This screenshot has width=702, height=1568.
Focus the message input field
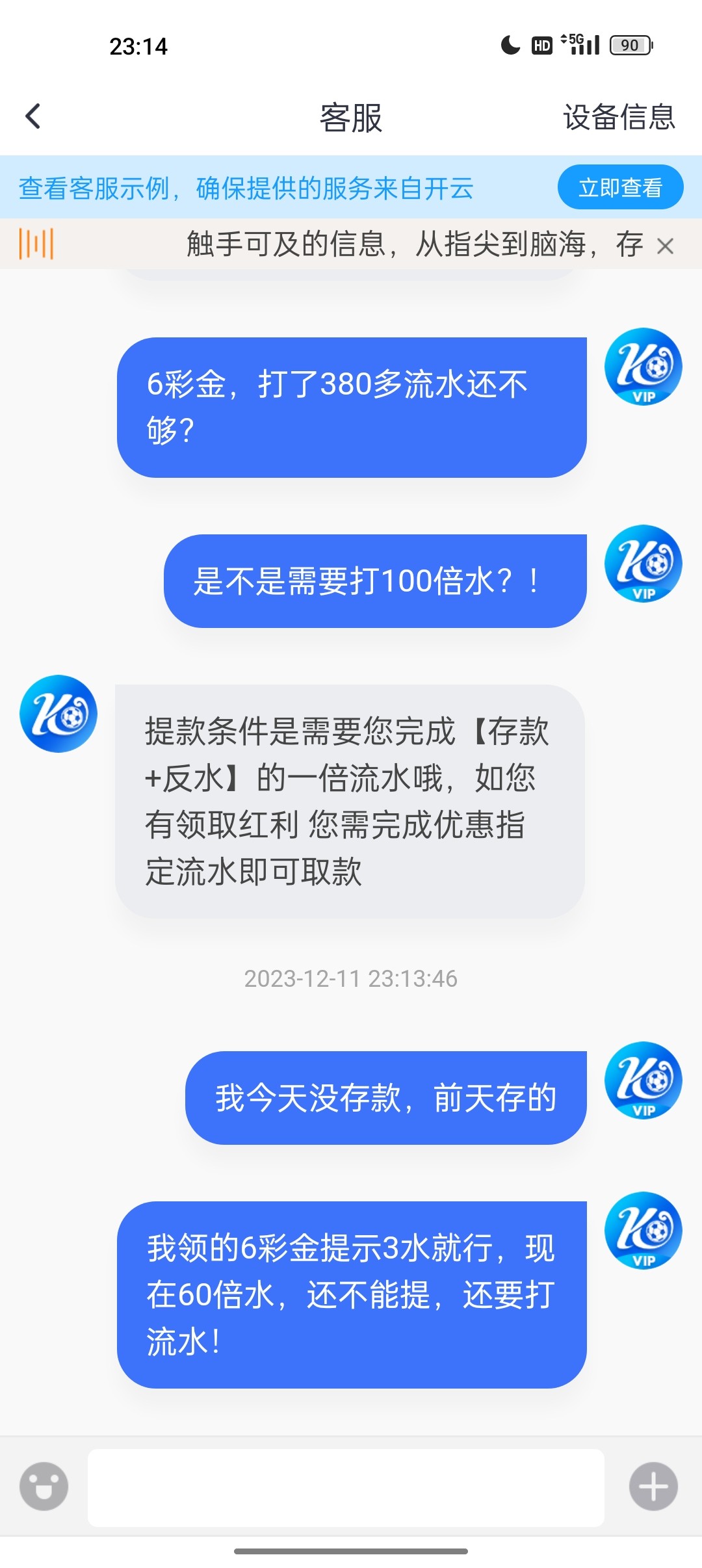click(x=346, y=1487)
